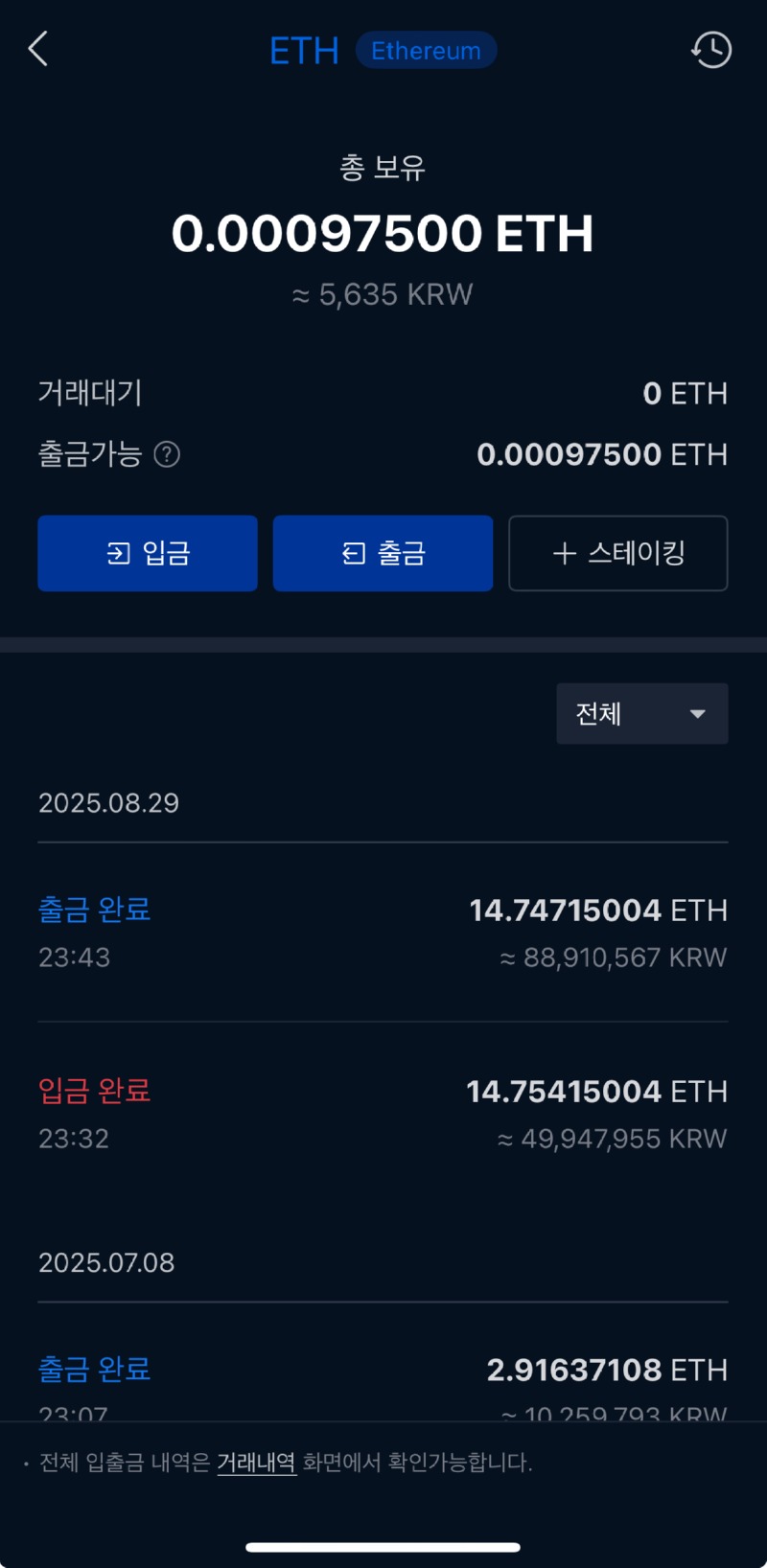Image resolution: width=767 pixels, height=1568 pixels.
Task: Tap the total balance 0.00097500 ETH
Action: [x=383, y=232]
